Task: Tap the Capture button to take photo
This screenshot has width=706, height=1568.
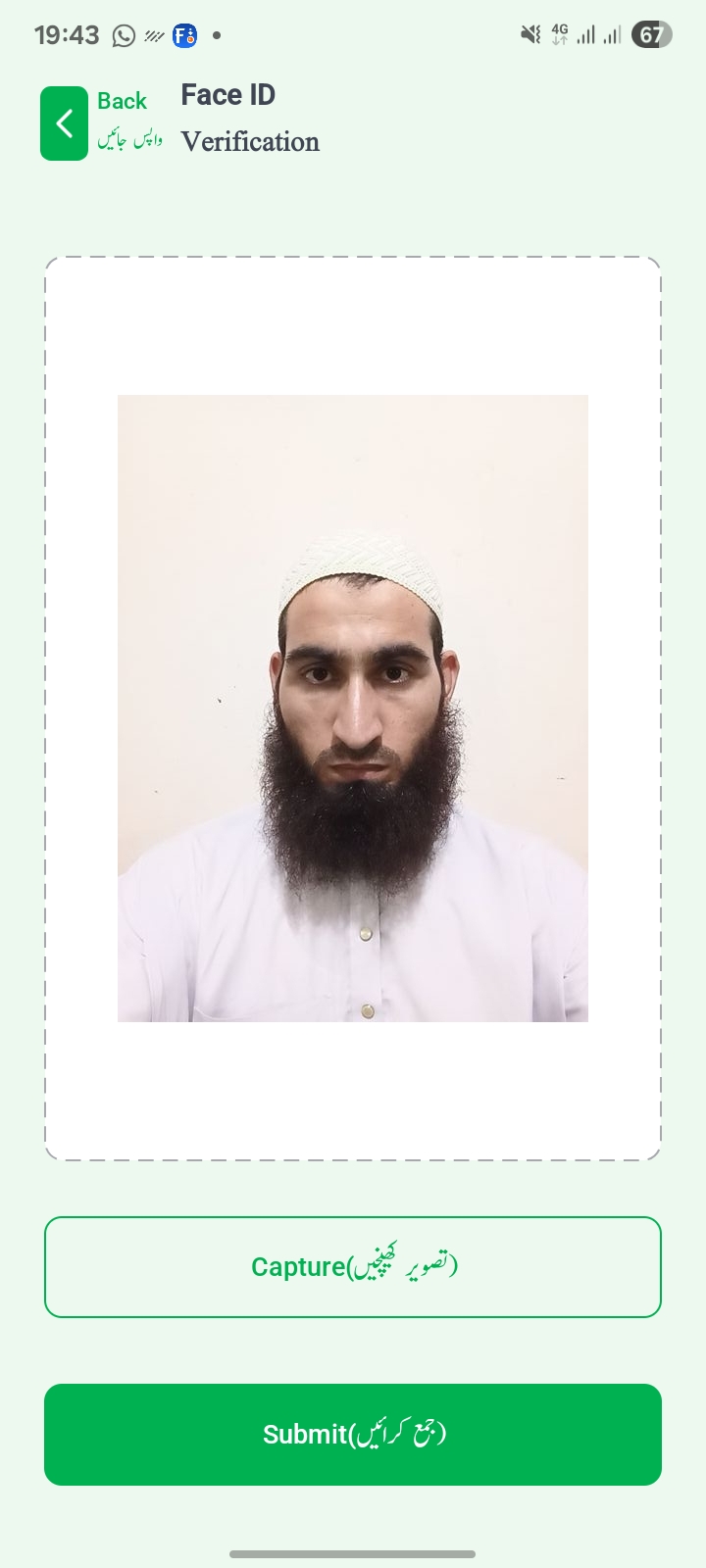Action: (x=353, y=1266)
